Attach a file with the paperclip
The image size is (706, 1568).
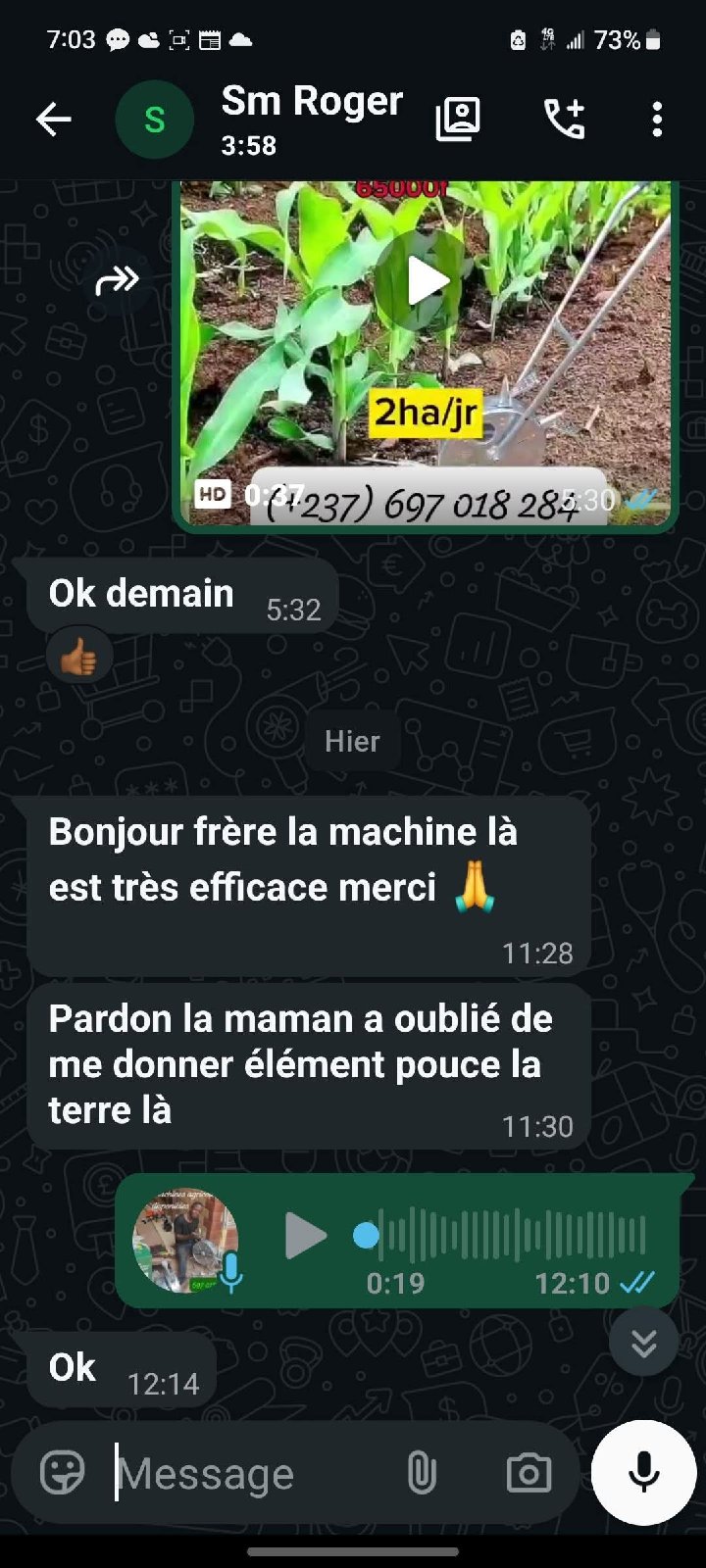pyautogui.click(x=422, y=1472)
